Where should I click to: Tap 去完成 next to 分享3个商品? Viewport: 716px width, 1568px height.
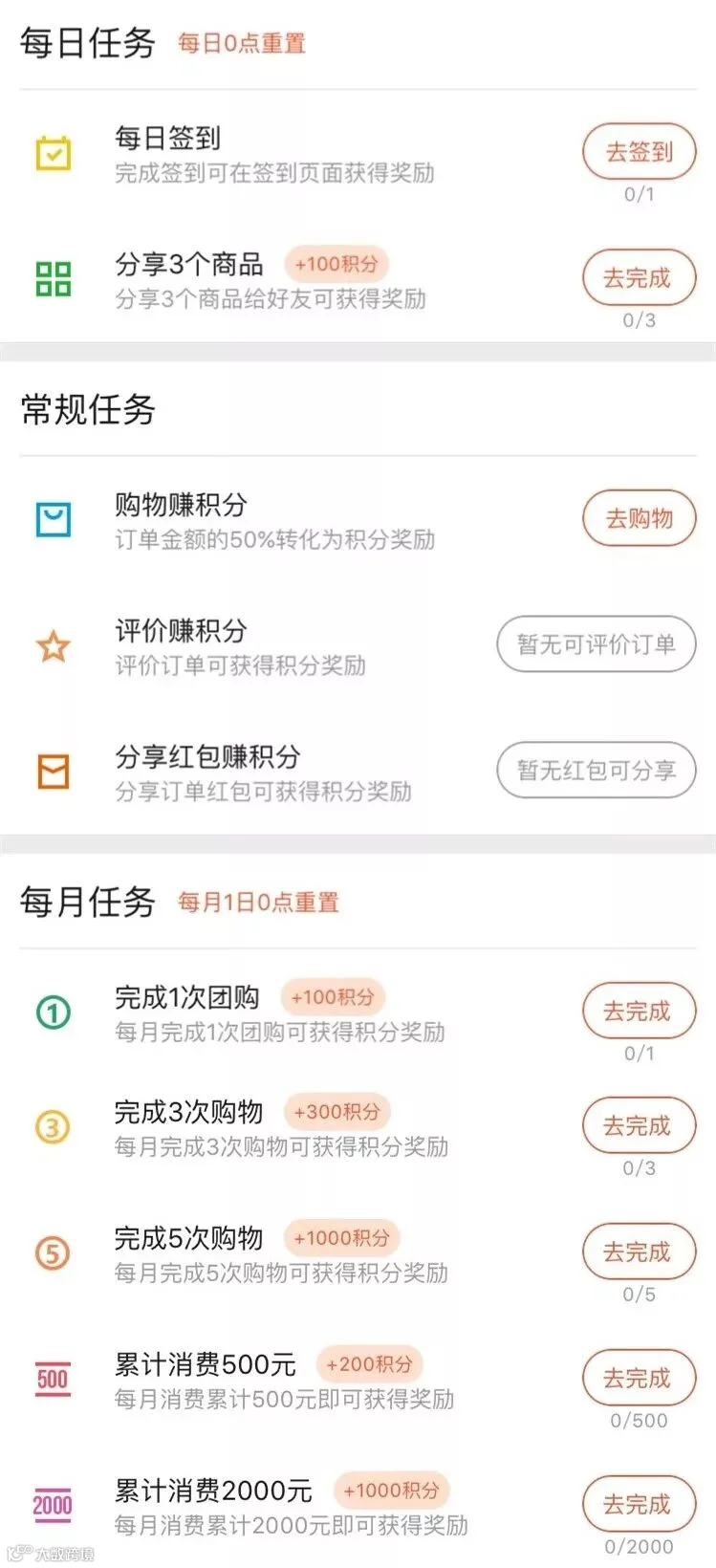639,277
